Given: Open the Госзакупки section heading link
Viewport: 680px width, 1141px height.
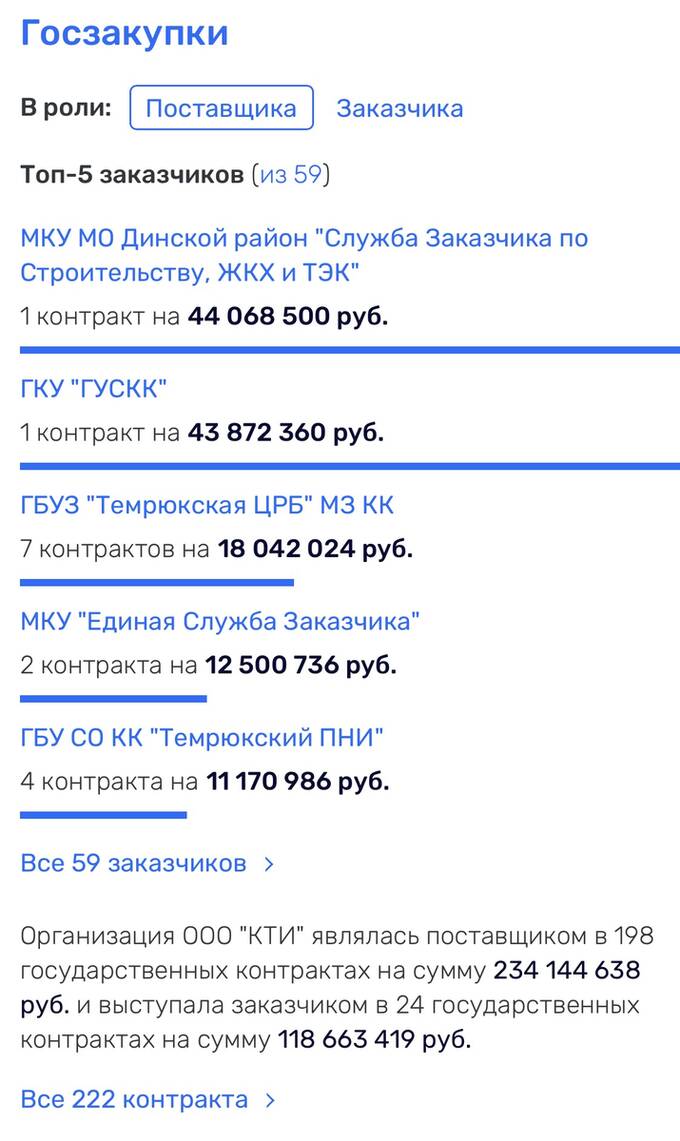Looking at the screenshot, I should tap(124, 33).
